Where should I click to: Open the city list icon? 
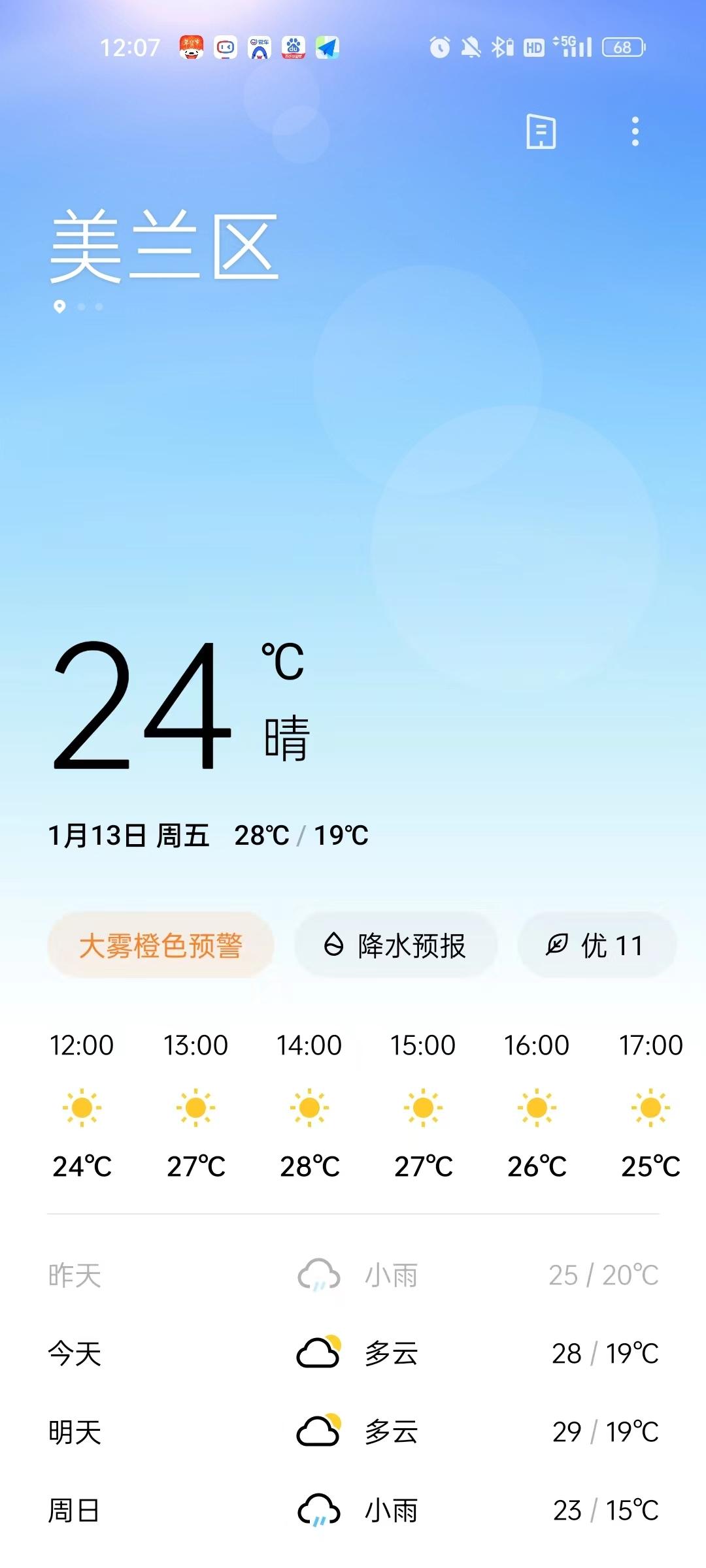(x=541, y=132)
